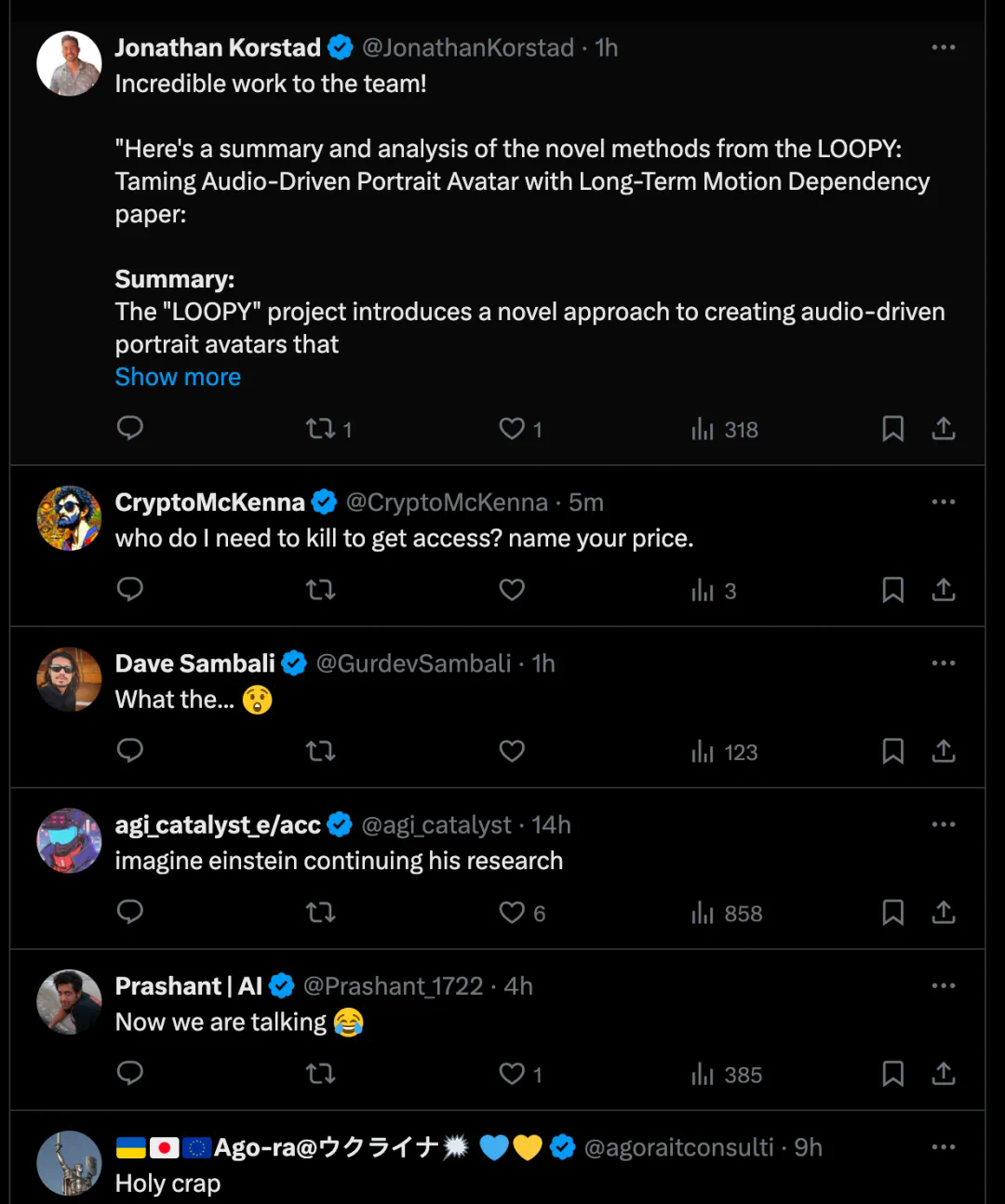Bookmark Dave Sambali's reply

(x=892, y=751)
